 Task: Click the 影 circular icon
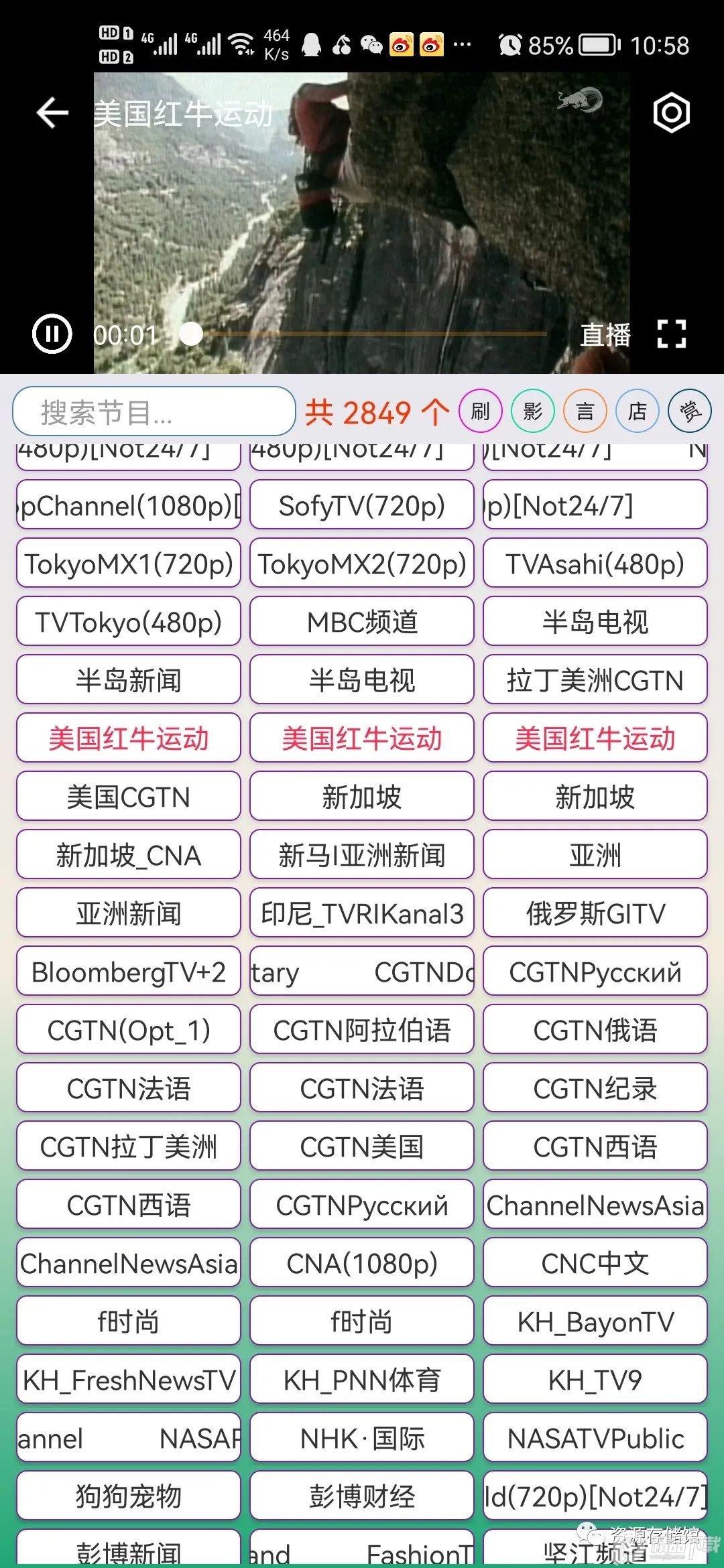coord(533,410)
